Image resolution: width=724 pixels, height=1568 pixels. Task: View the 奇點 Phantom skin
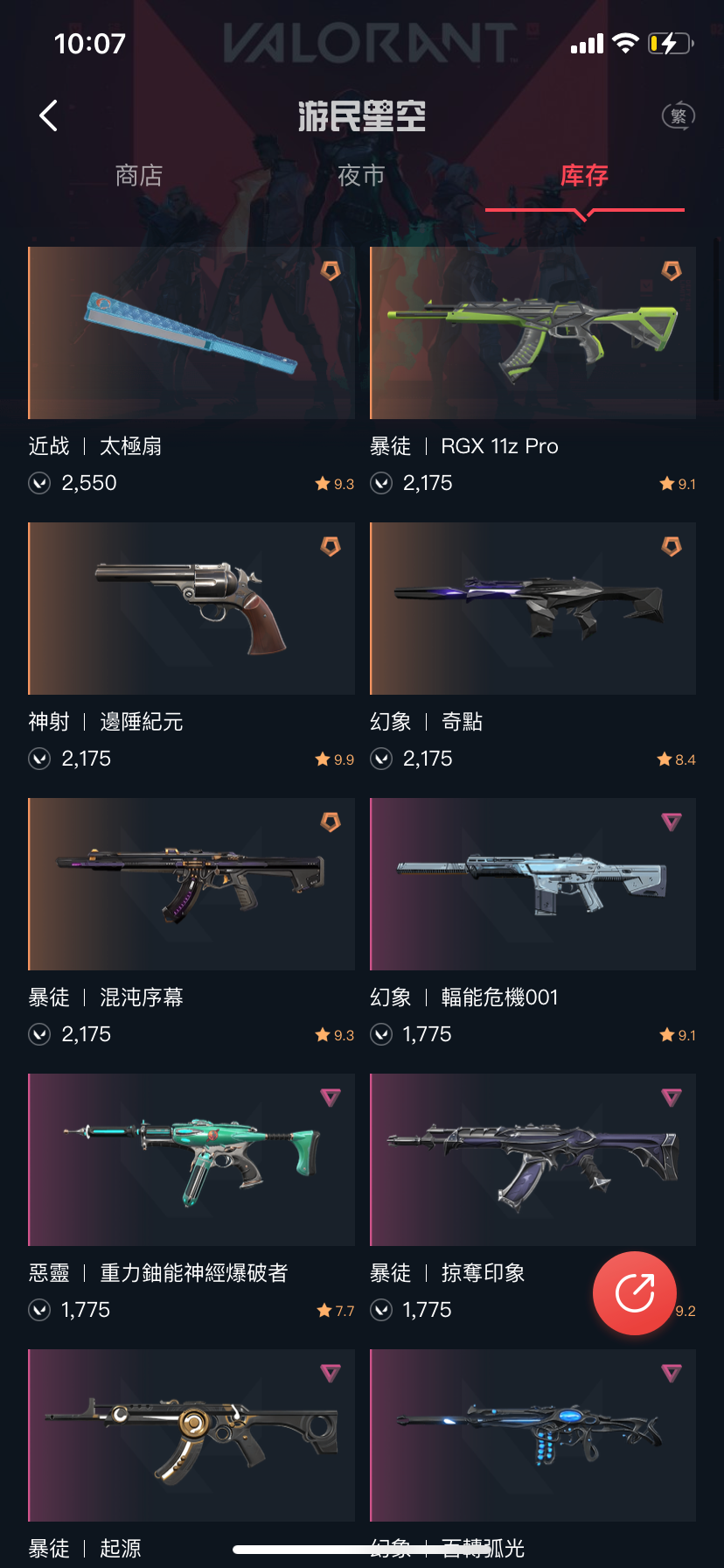533,609
